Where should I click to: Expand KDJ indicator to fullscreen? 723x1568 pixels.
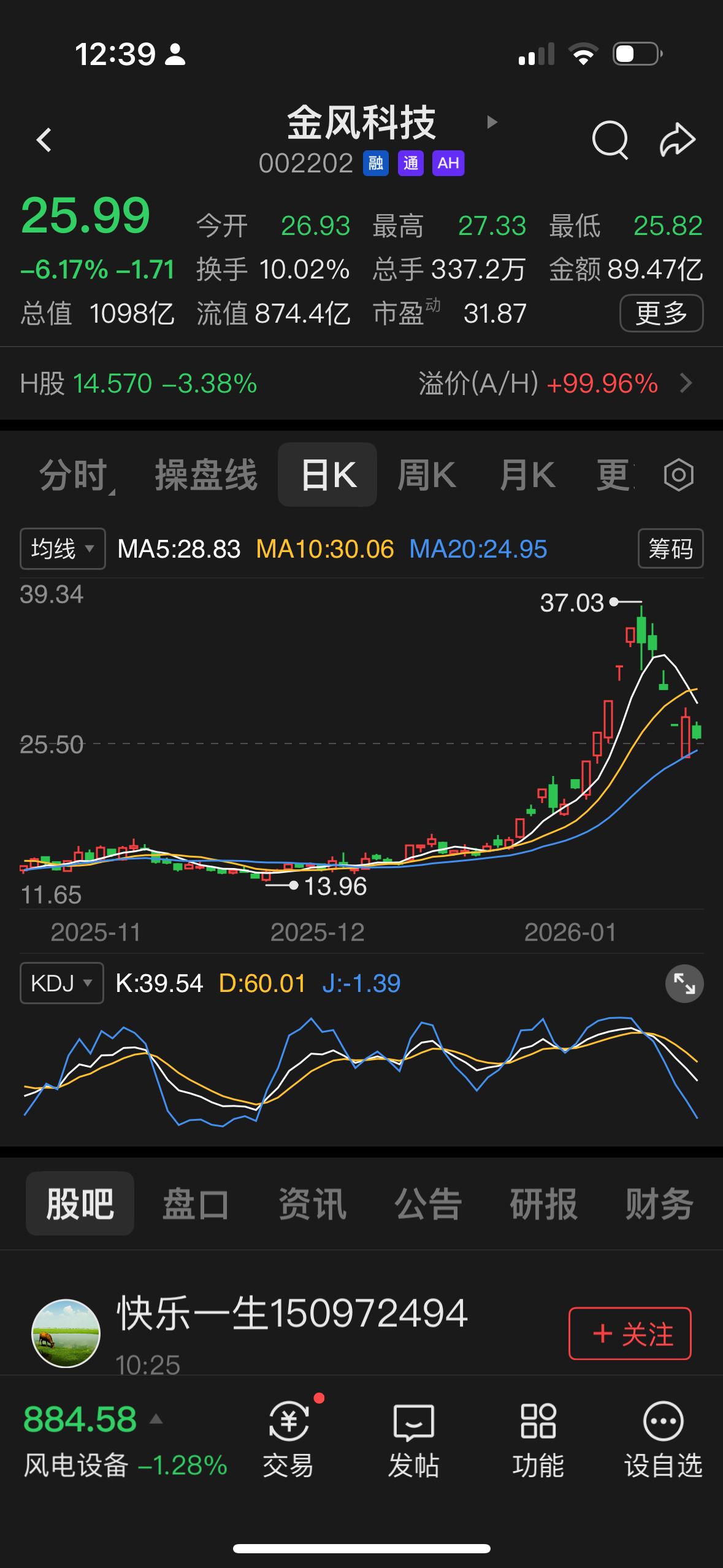point(684,983)
